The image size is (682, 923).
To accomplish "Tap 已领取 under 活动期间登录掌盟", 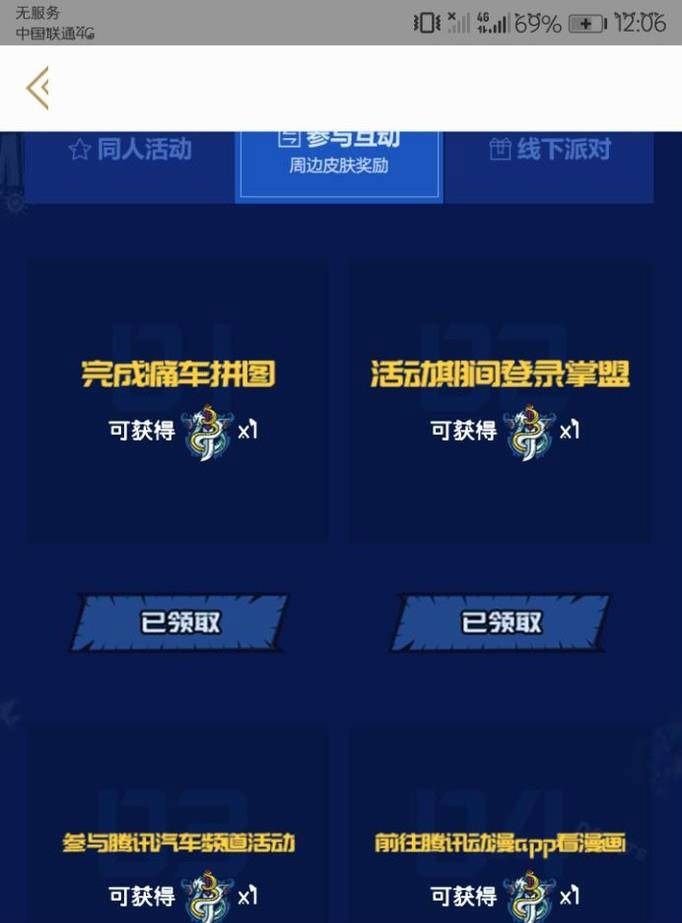I will coord(500,622).
